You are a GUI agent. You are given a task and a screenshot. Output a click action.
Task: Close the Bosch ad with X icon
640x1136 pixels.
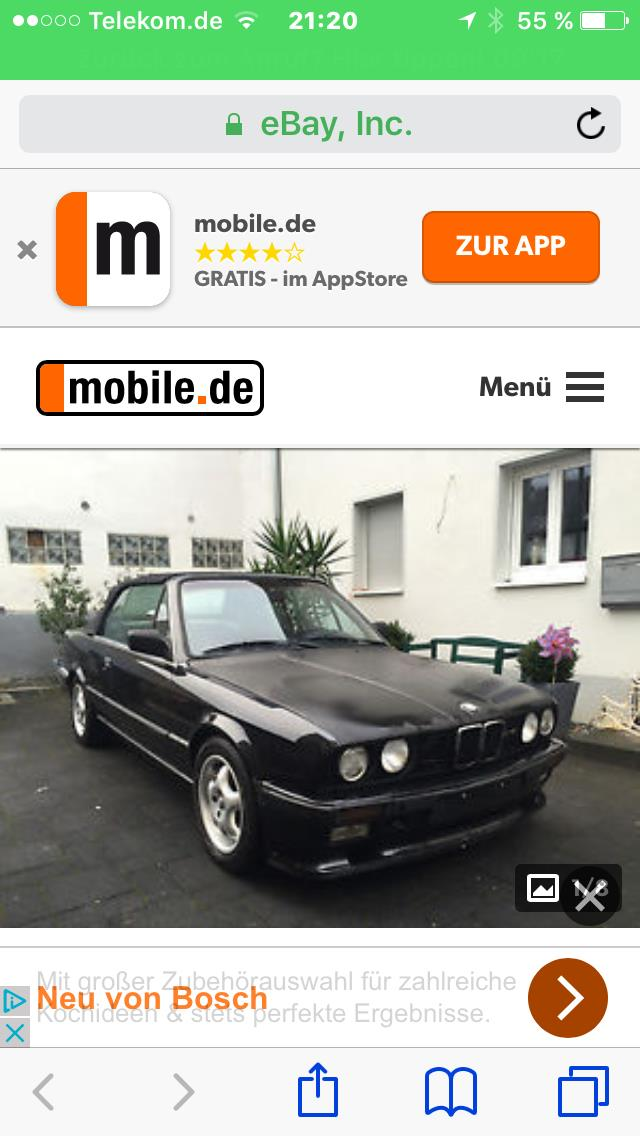coord(14,1033)
